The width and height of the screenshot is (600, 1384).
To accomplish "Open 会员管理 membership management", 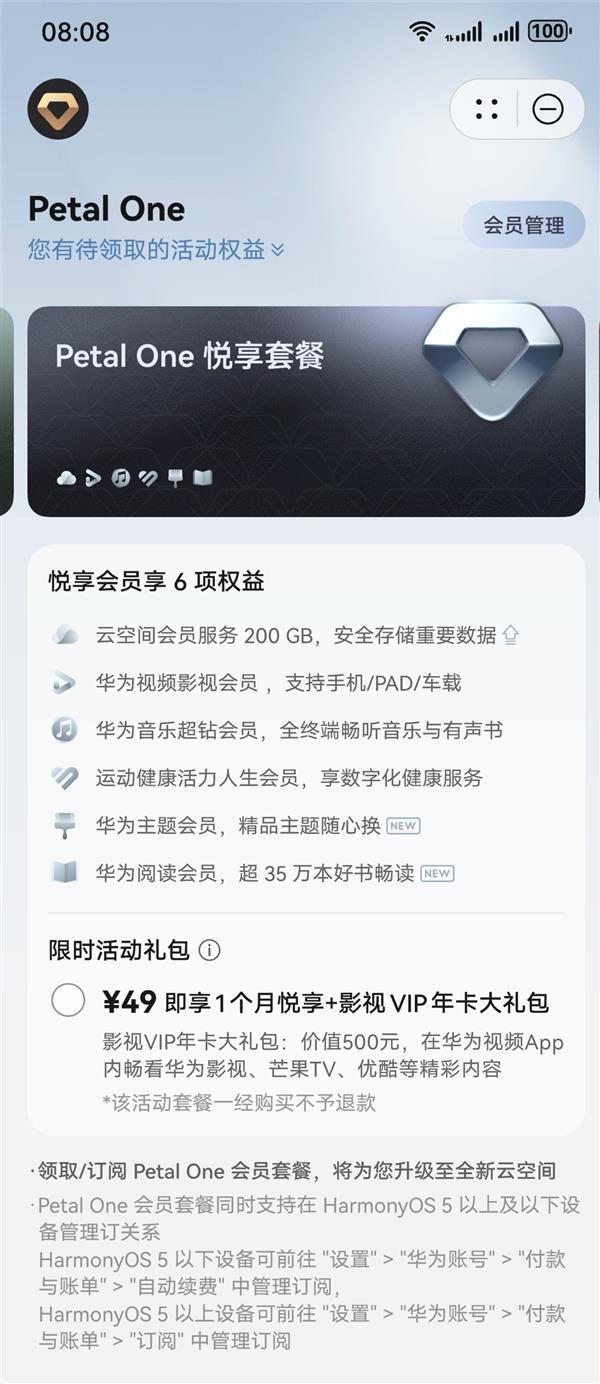I will [524, 226].
